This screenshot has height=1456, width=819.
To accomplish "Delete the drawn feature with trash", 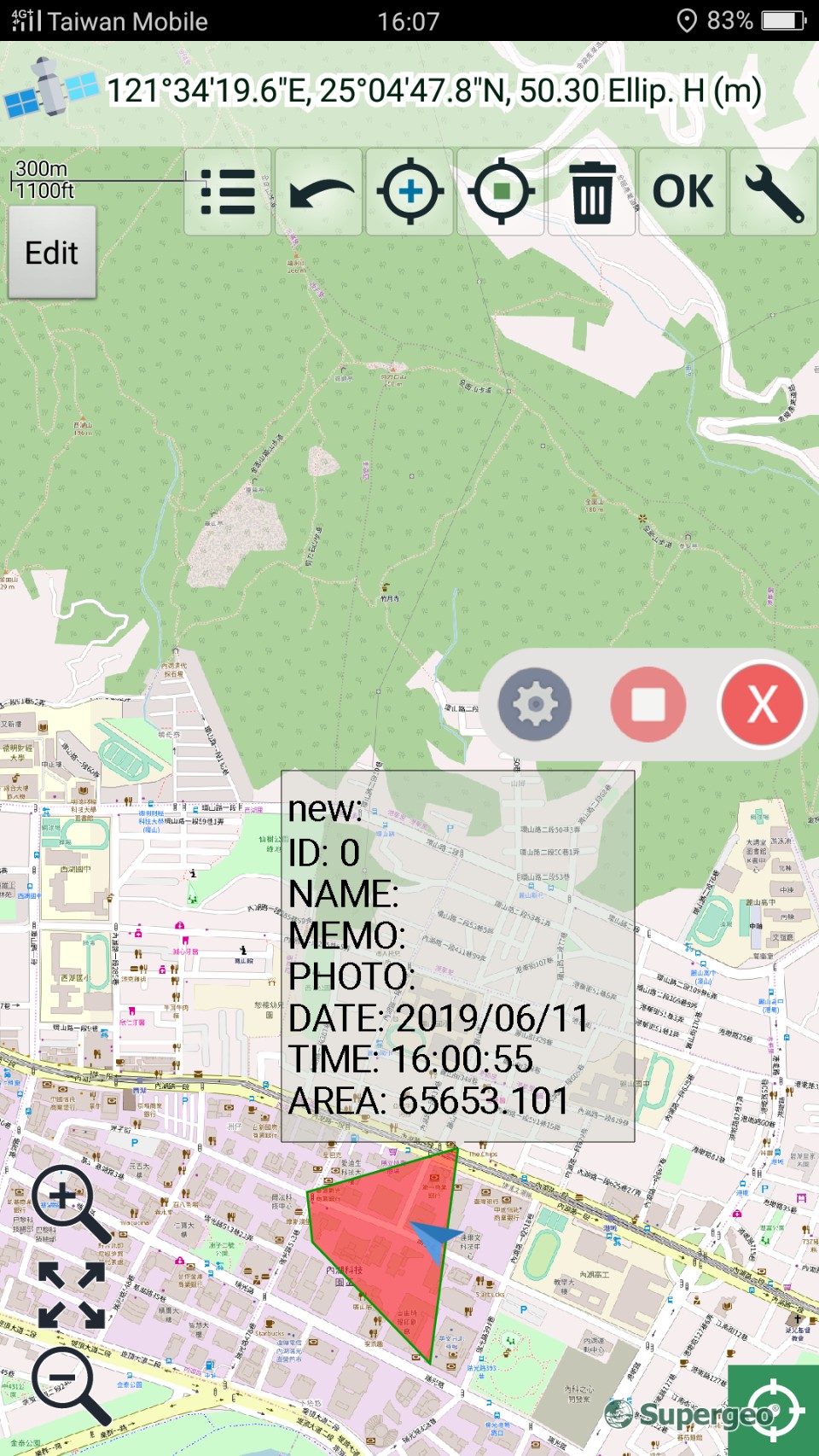I will (592, 192).
